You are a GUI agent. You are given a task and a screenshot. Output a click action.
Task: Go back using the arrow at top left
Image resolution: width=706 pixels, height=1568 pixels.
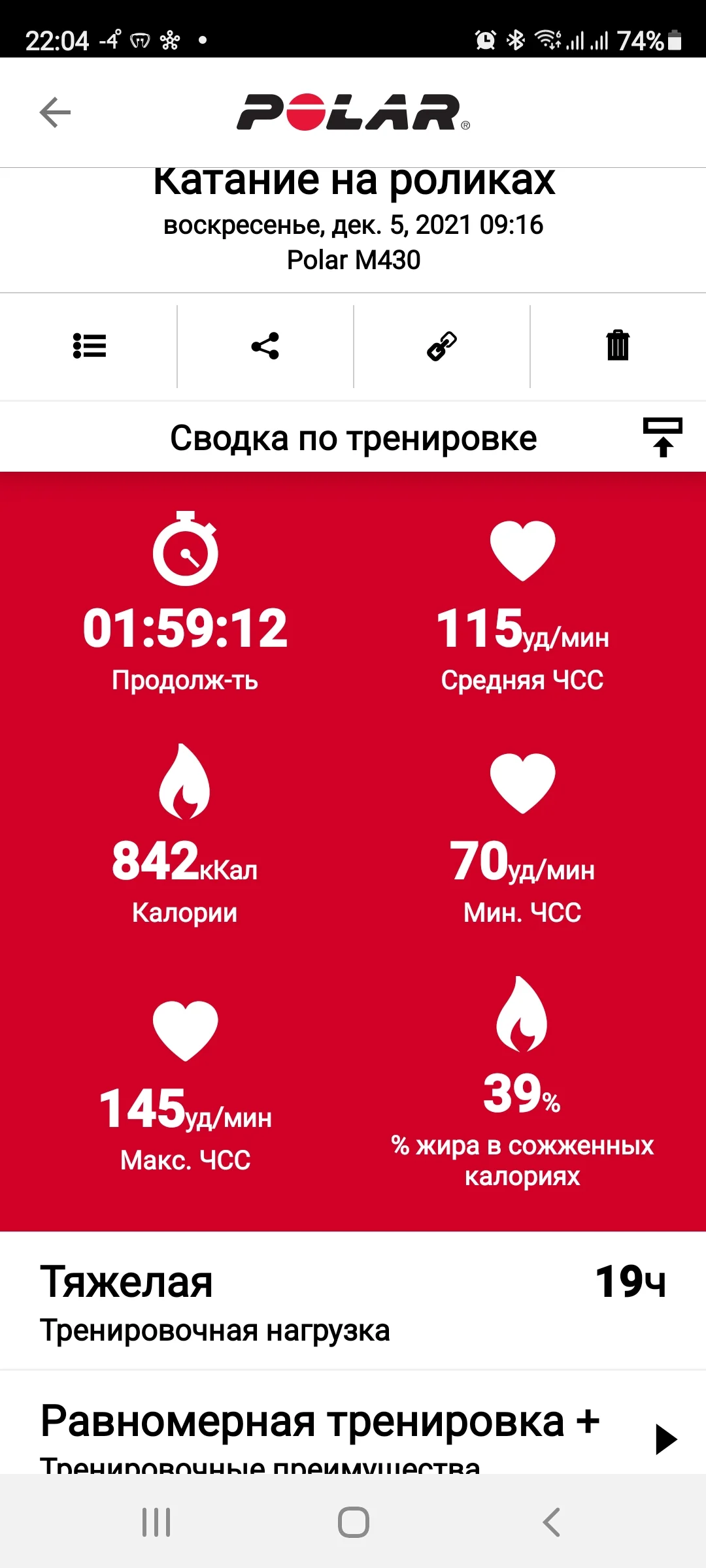pyautogui.click(x=55, y=111)
